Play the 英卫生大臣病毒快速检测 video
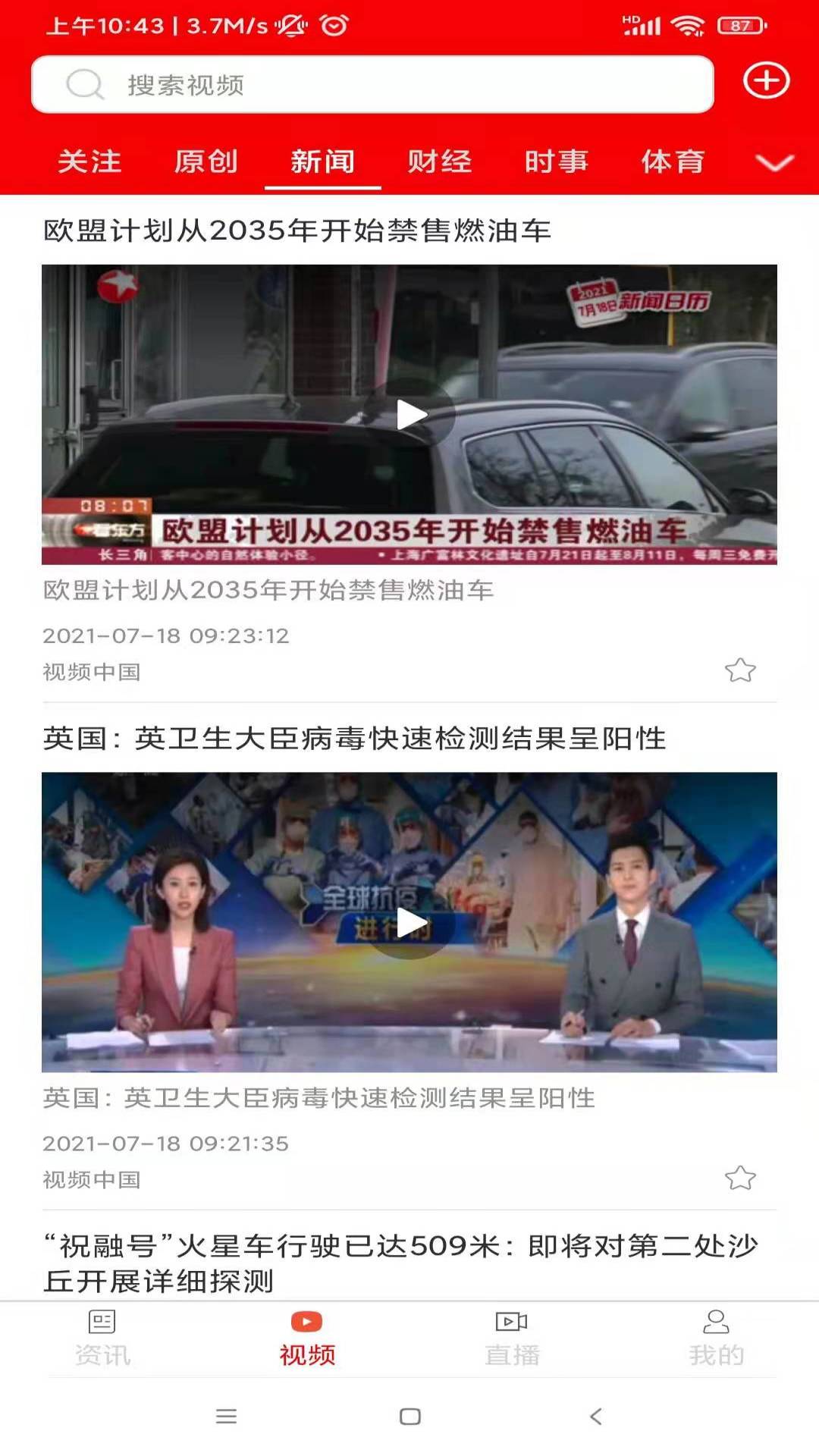The width and height of the screenshot is (819, 1456). pyautogui.click(x=410, y=923)
